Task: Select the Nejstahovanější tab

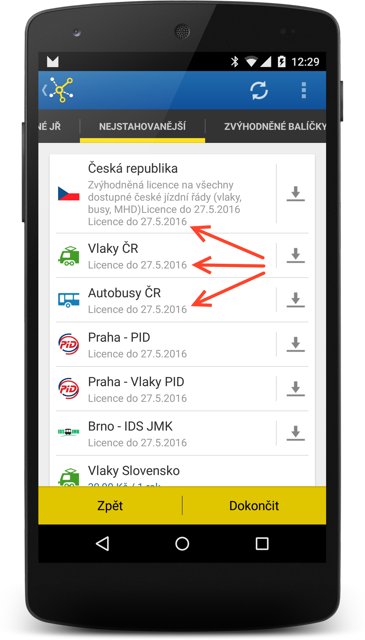Action: (x=142, y=127)
